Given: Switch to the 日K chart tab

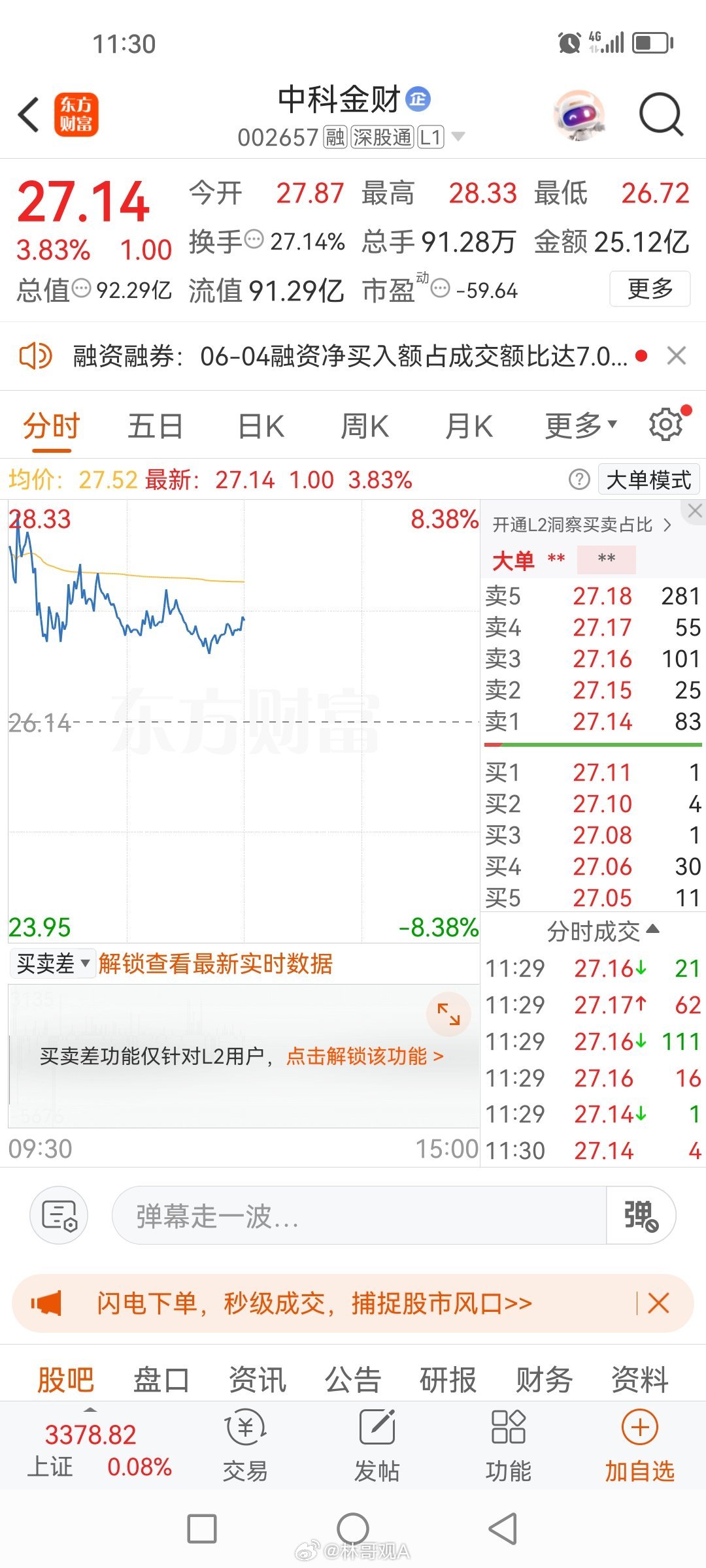Looking at the screenshot, I should [261, 427].
